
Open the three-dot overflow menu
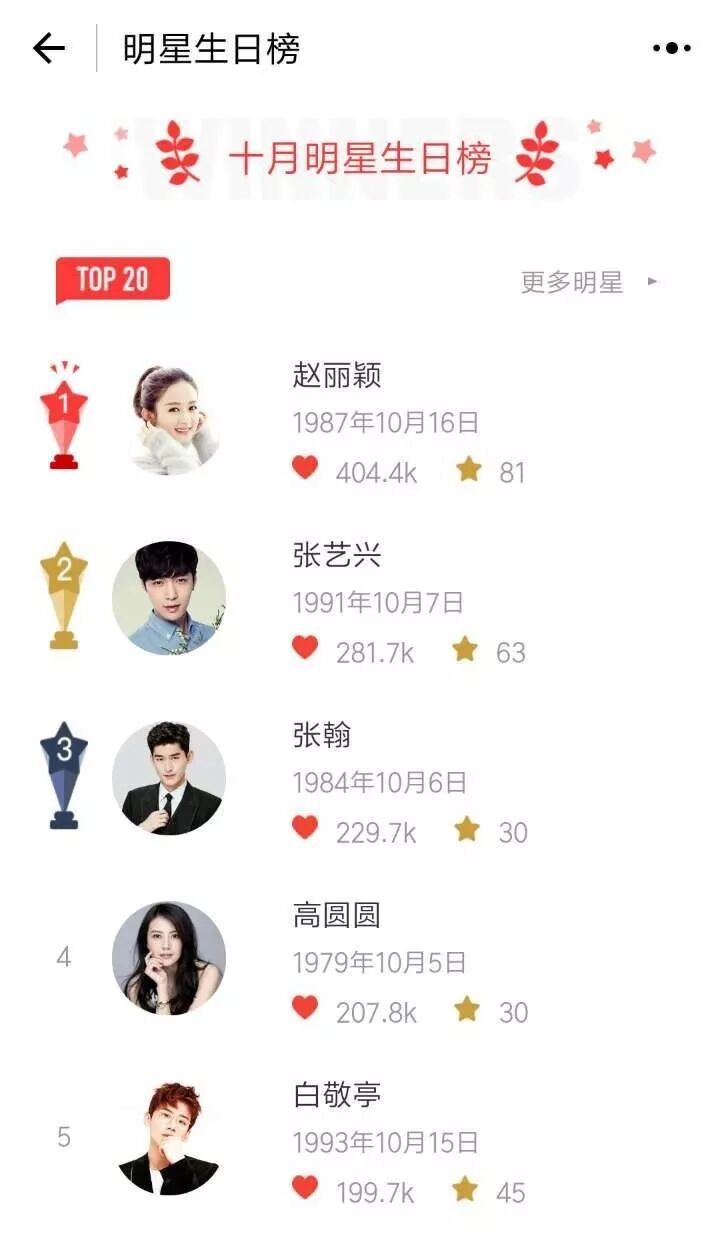pos(671,48)
